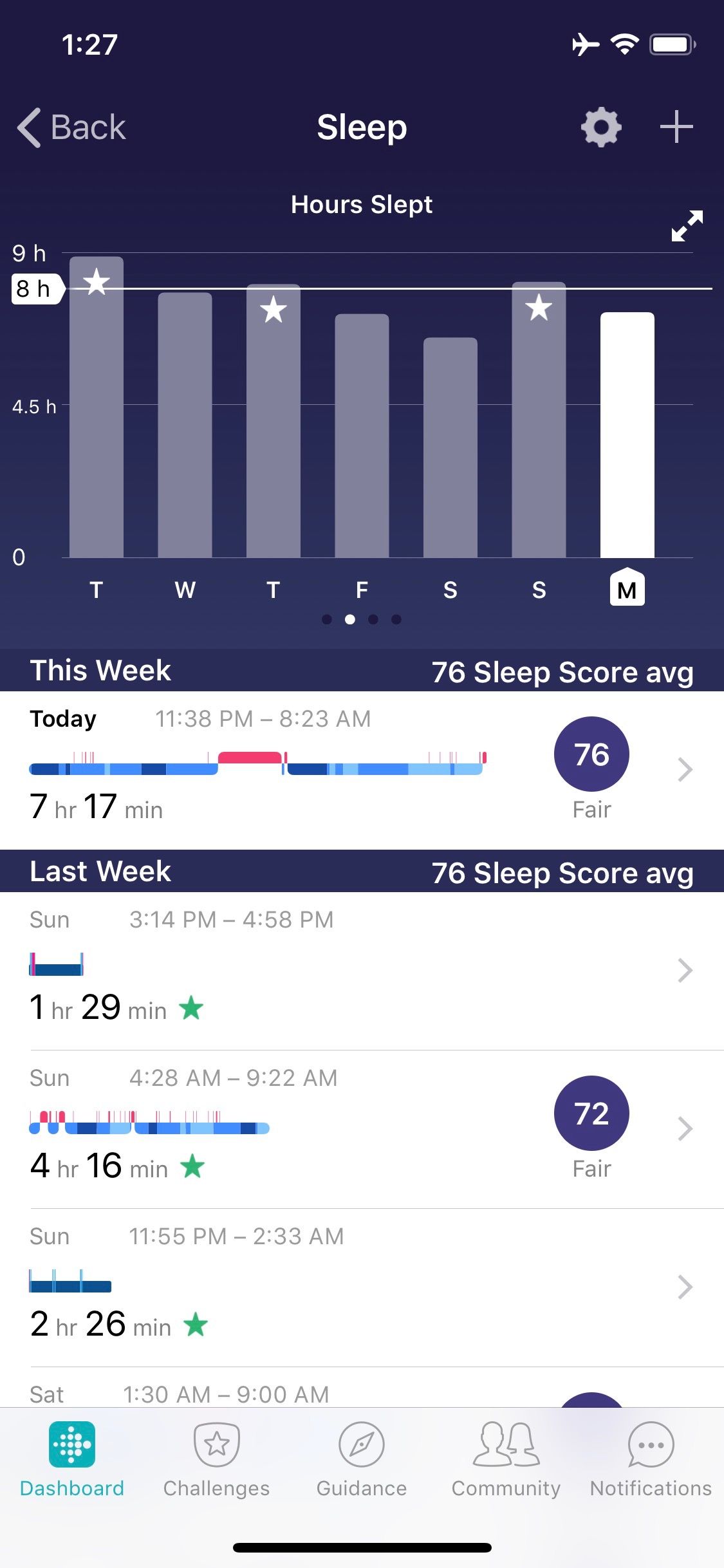Select Friday's bar in the chart
The image size is (724, 1568).
(x=362, y=435)
